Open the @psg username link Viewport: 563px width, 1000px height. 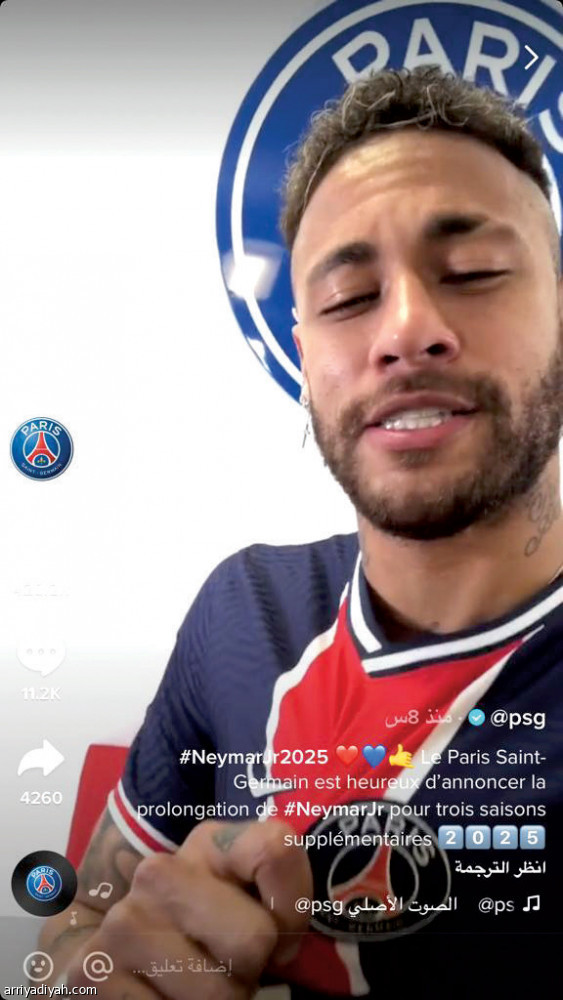pos(518,718)
